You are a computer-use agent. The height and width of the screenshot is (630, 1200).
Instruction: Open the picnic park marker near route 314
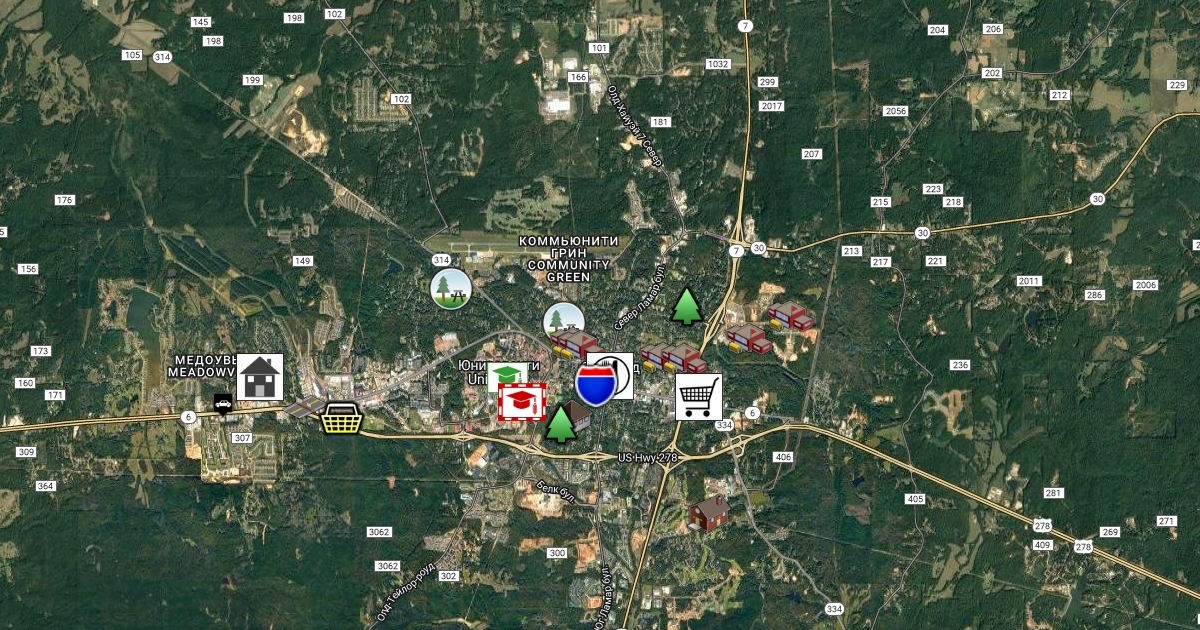451,288
